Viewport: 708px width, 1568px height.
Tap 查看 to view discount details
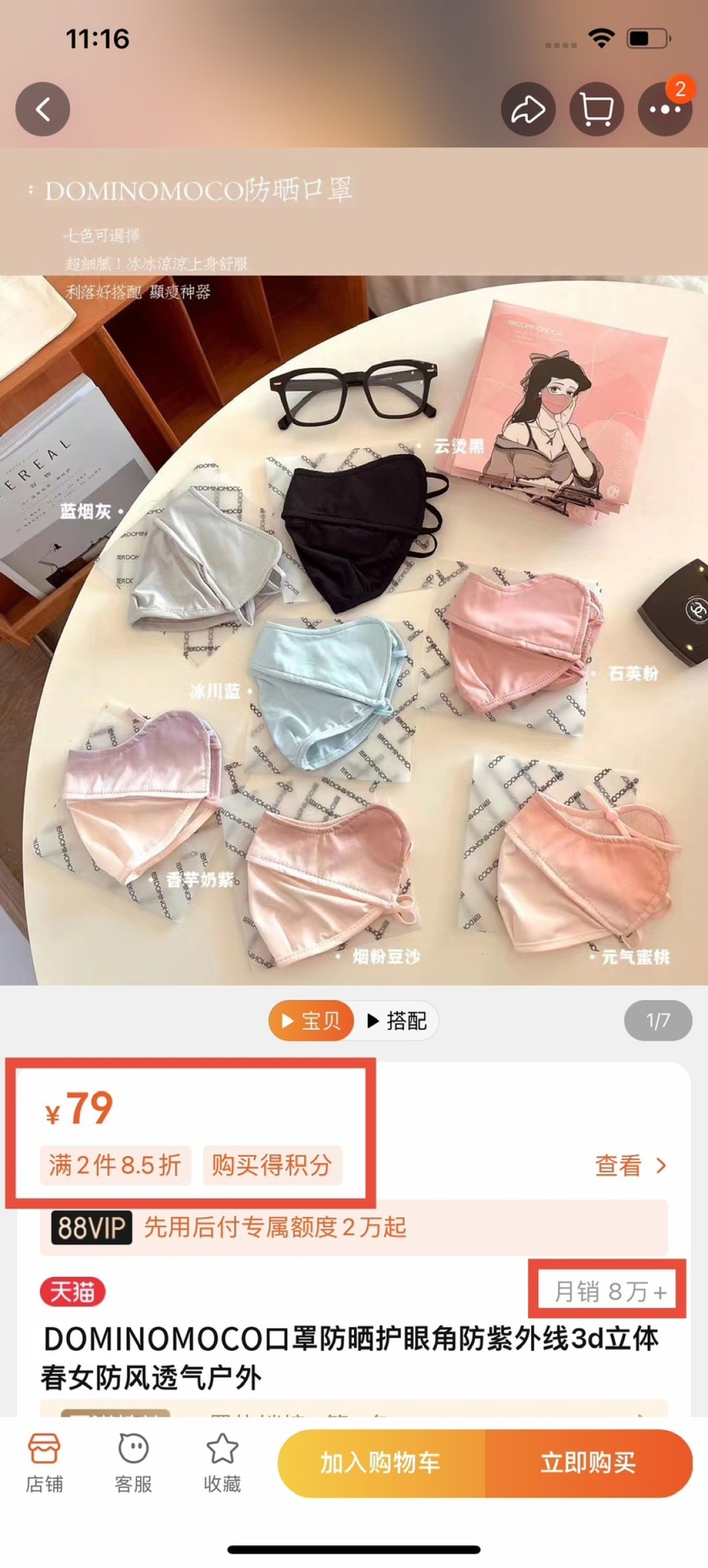[629, 1165]
